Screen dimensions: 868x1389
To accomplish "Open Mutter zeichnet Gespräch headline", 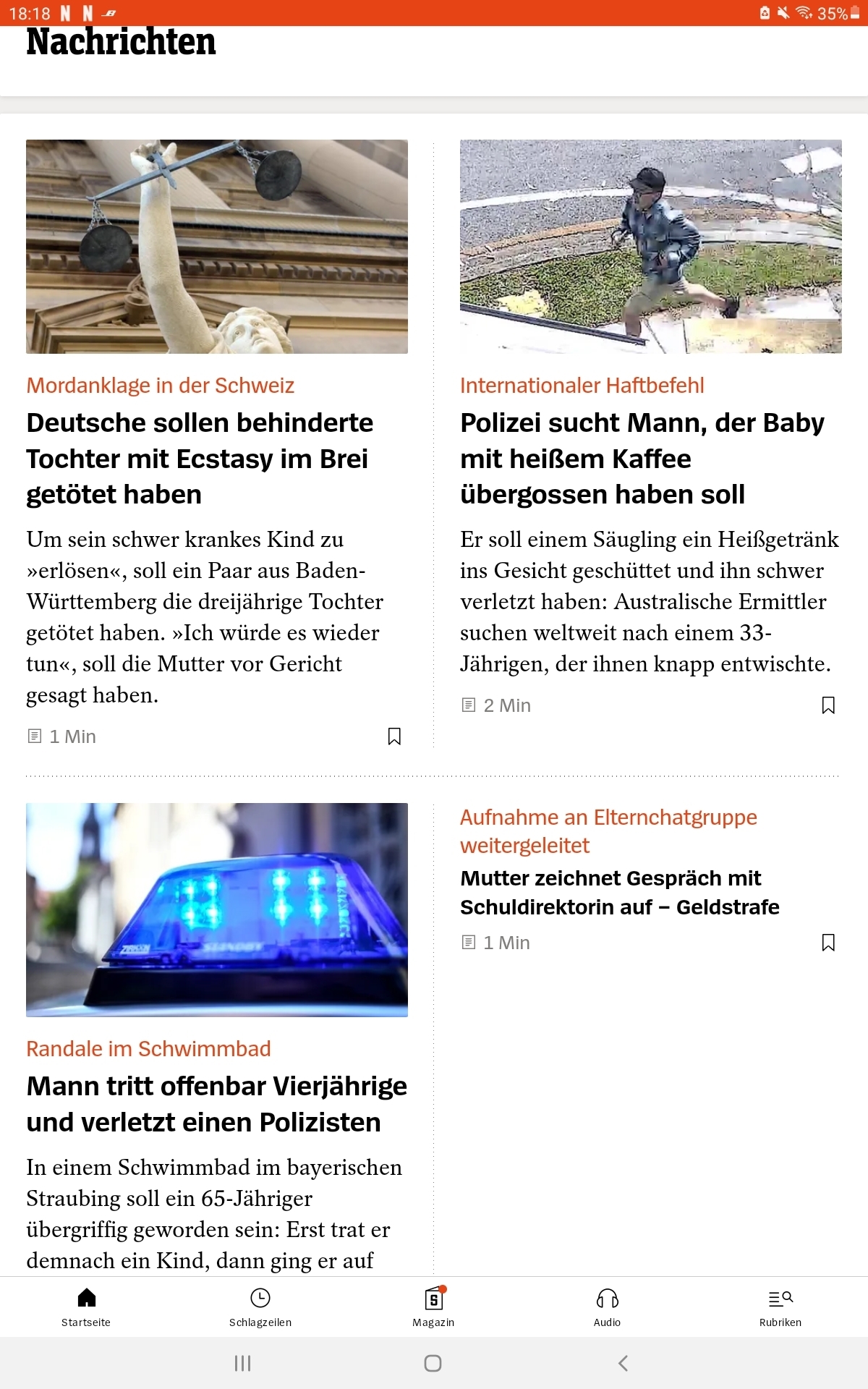I will 619,892.
